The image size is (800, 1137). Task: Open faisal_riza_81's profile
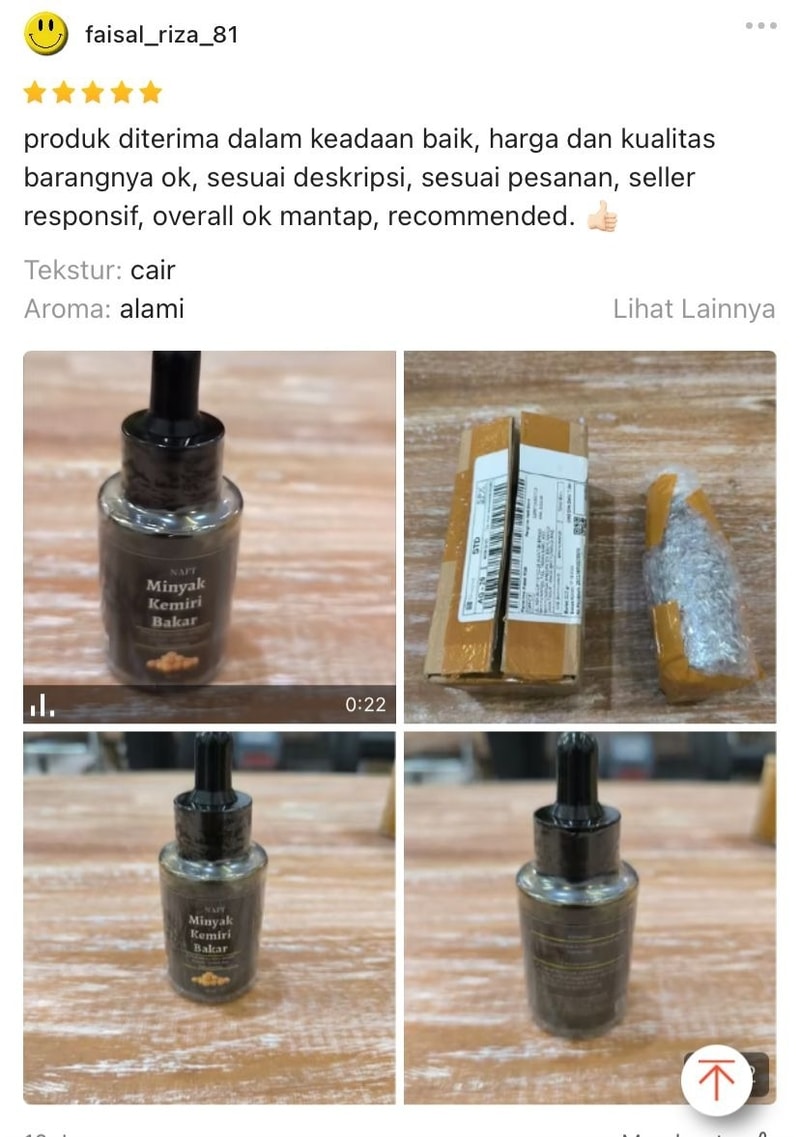pyautogui.click(x=161, y=35)
